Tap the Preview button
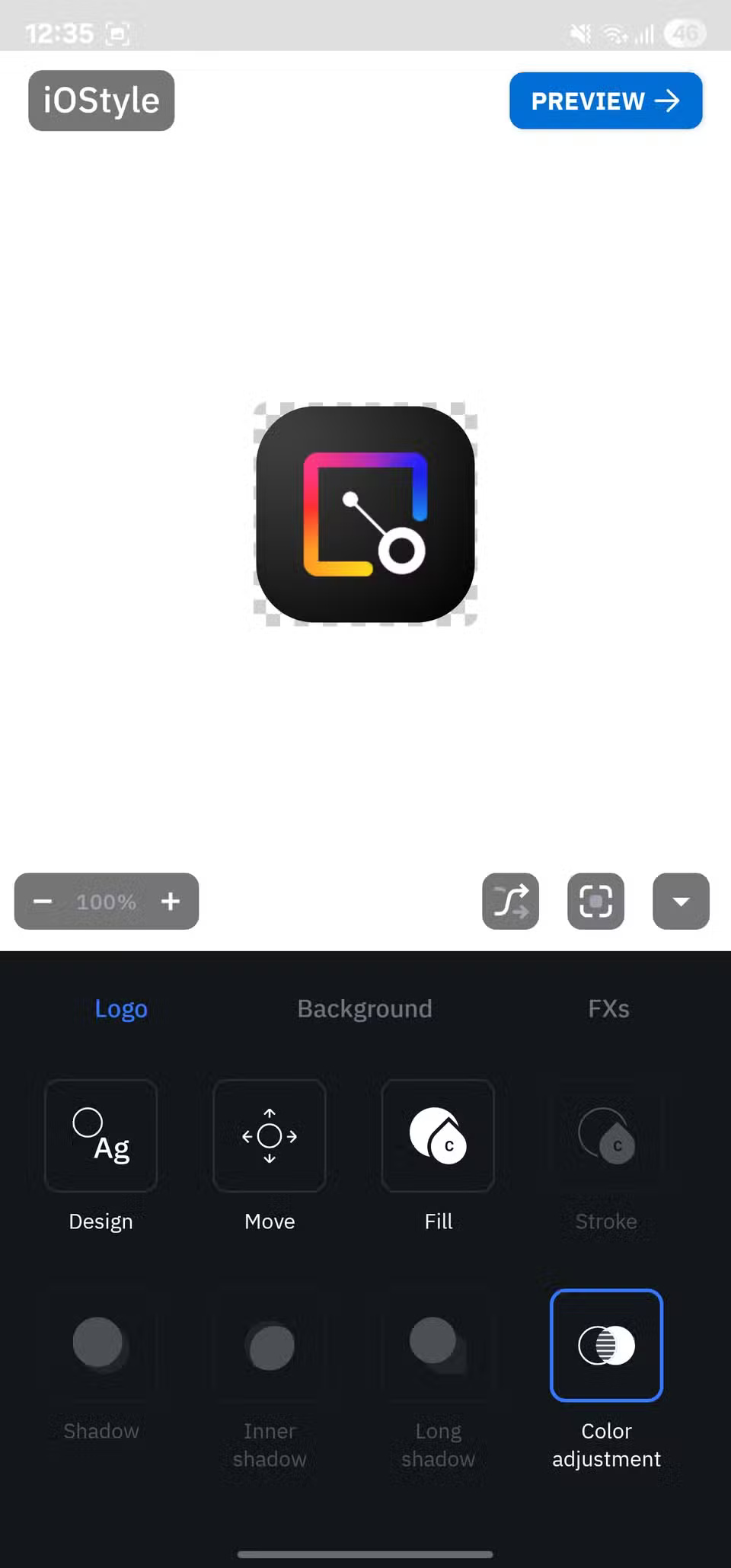The height and width of the screenshot is (1568, 731). click(x=605, y=101)
